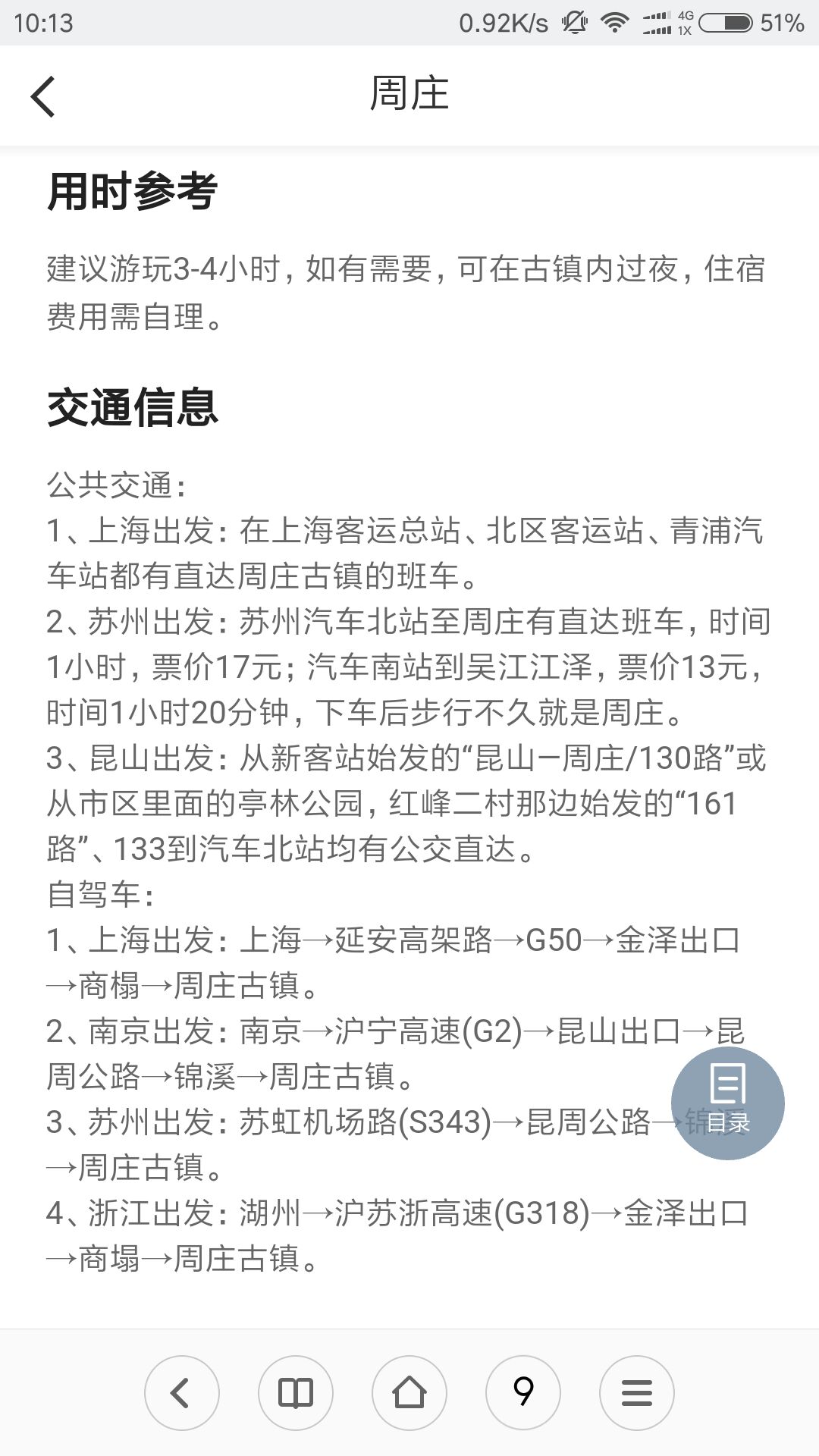
Task: Open the browser menu with three lines
Action: (x=637, y=1393)
